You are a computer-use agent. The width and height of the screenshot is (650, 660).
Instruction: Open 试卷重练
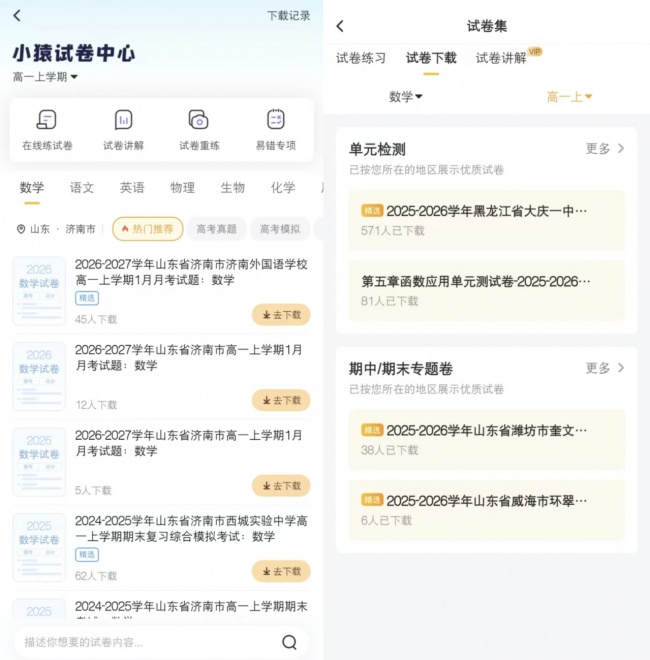(199, 130)
